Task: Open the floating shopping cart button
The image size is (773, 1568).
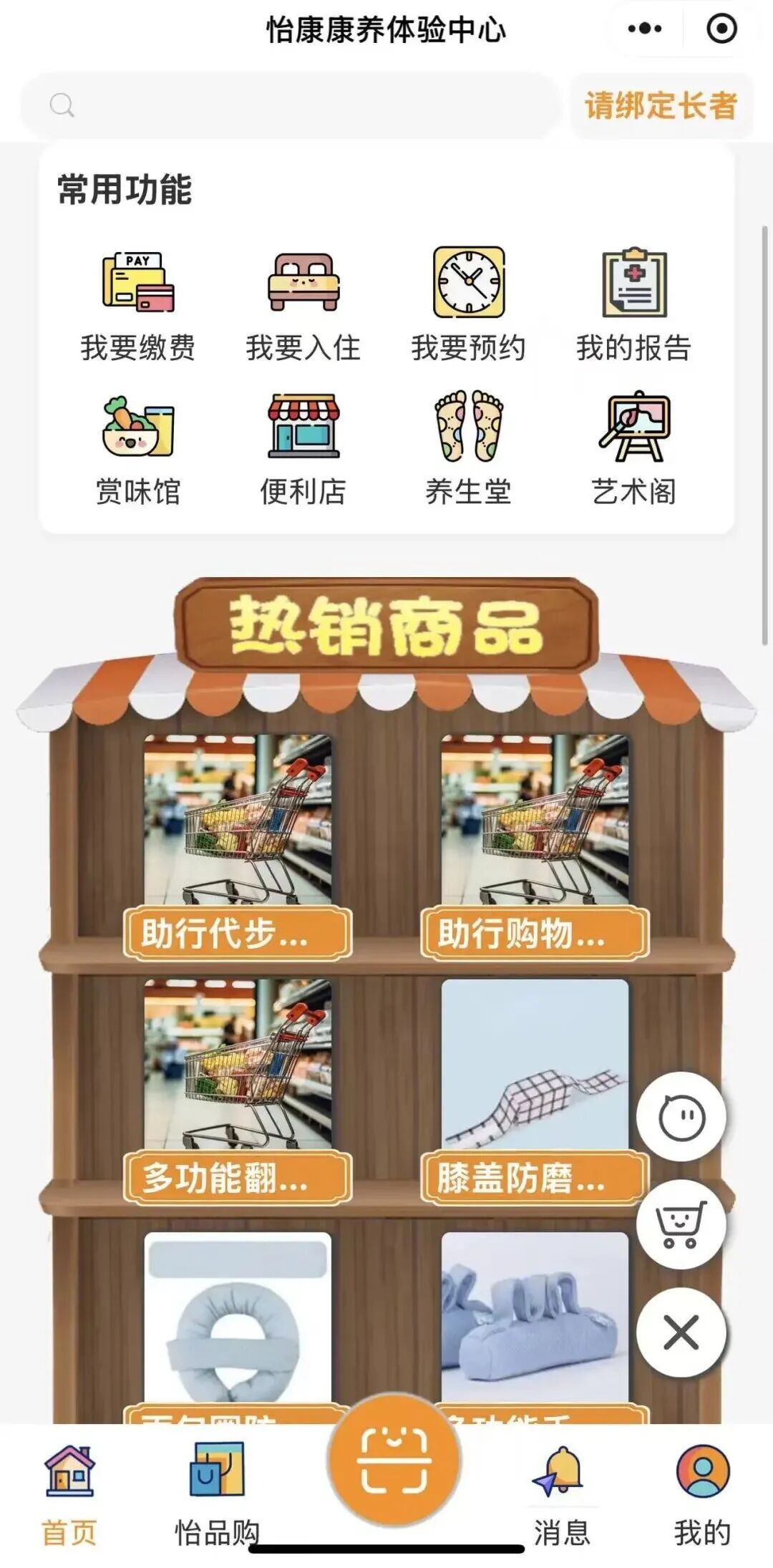Action: [x=681, y=1224]
